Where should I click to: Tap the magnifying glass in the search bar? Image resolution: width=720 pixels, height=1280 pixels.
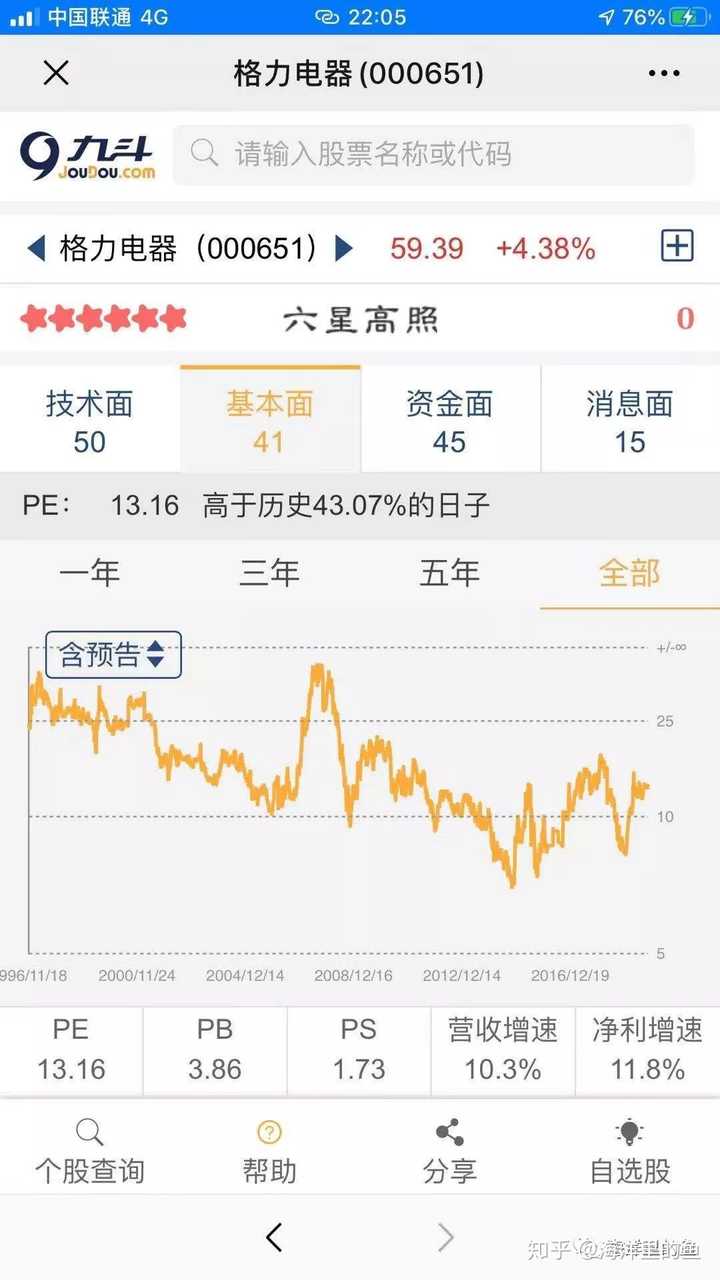click(x=205, y=155)
